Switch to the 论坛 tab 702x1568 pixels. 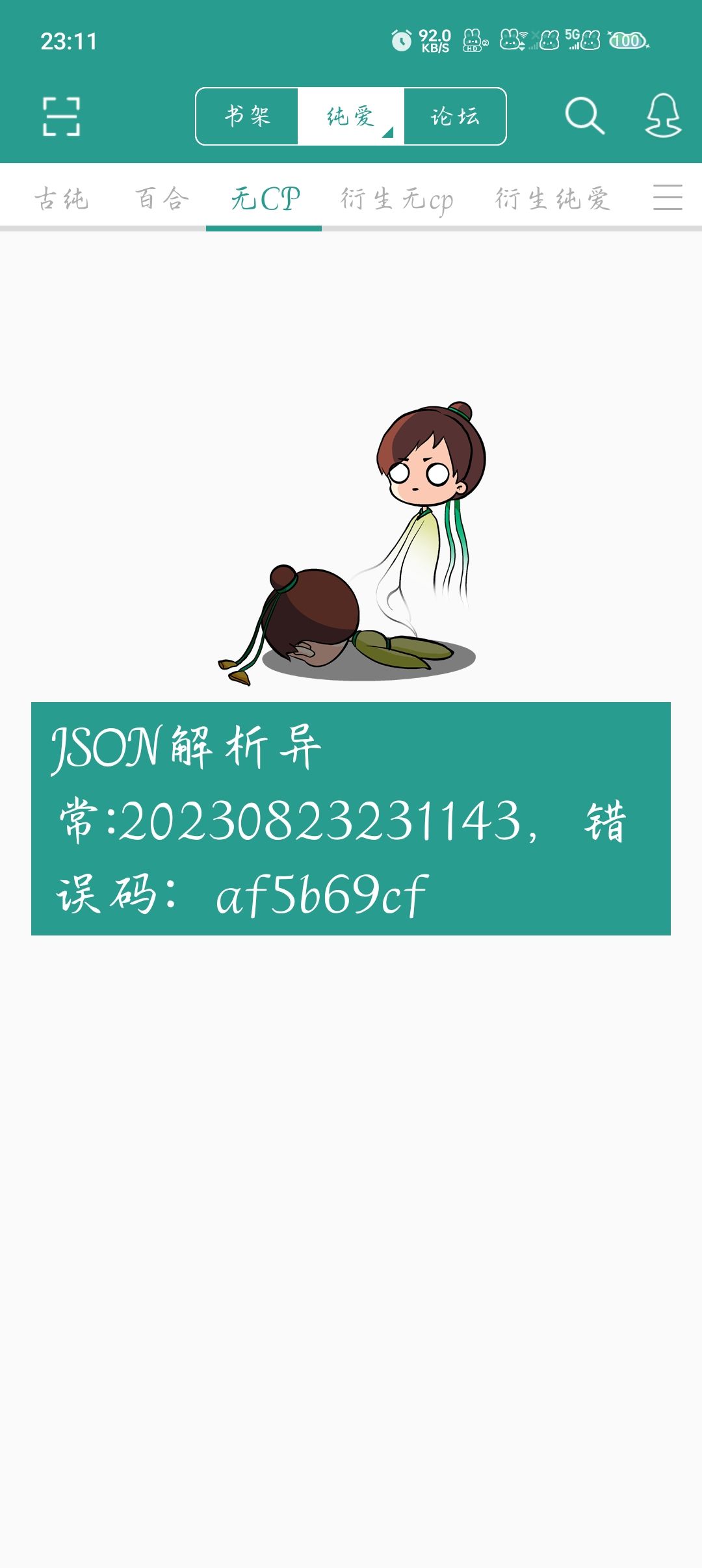click(x=455, y=116)
